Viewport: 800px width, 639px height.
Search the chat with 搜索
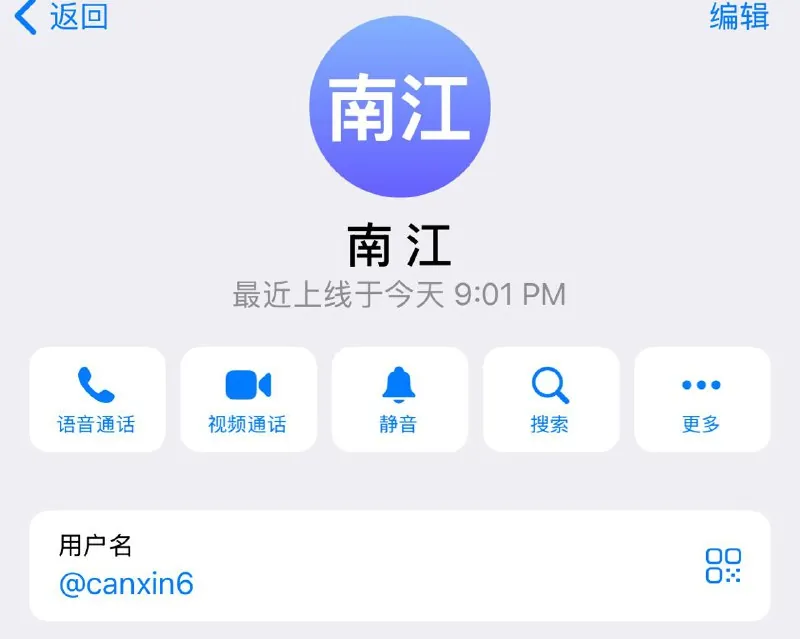[x=550, y=399]
